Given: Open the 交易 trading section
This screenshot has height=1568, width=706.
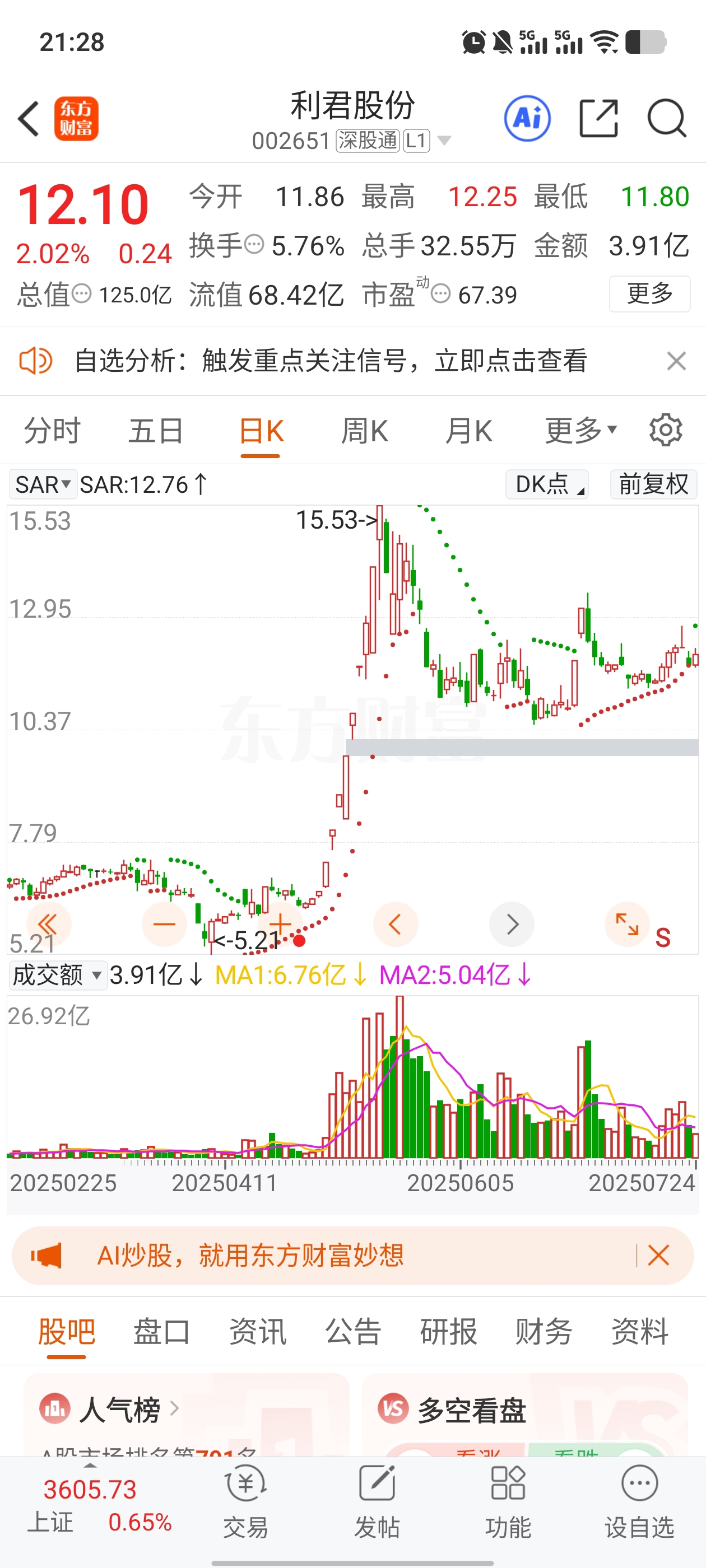Looking at the screenshot, I should [x=245, y=1502].
